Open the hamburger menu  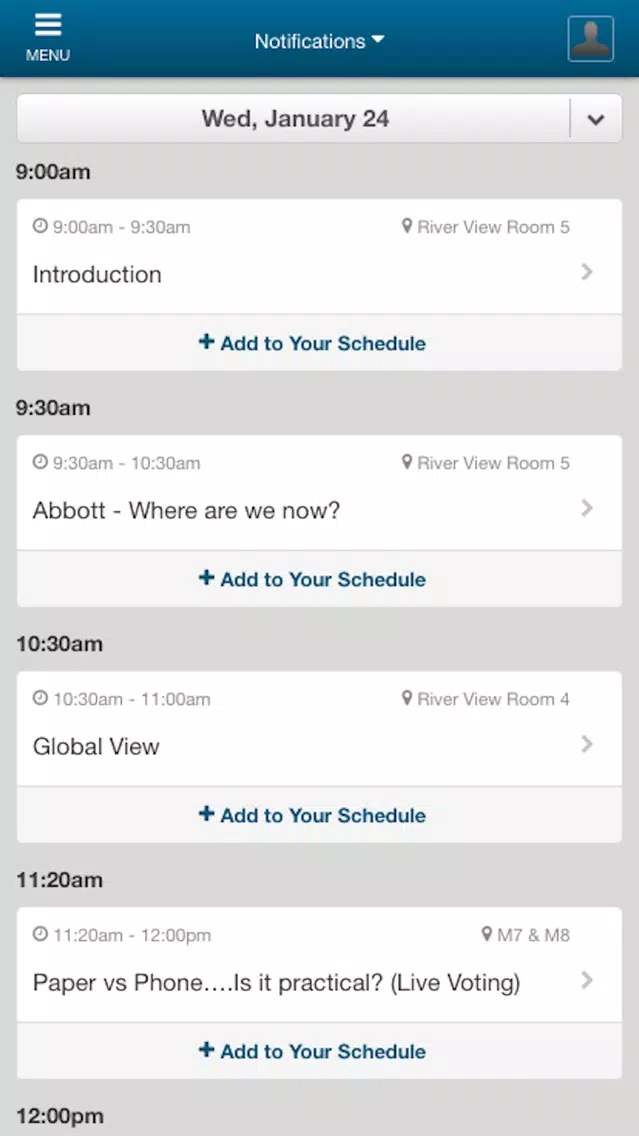coord(48,38)
